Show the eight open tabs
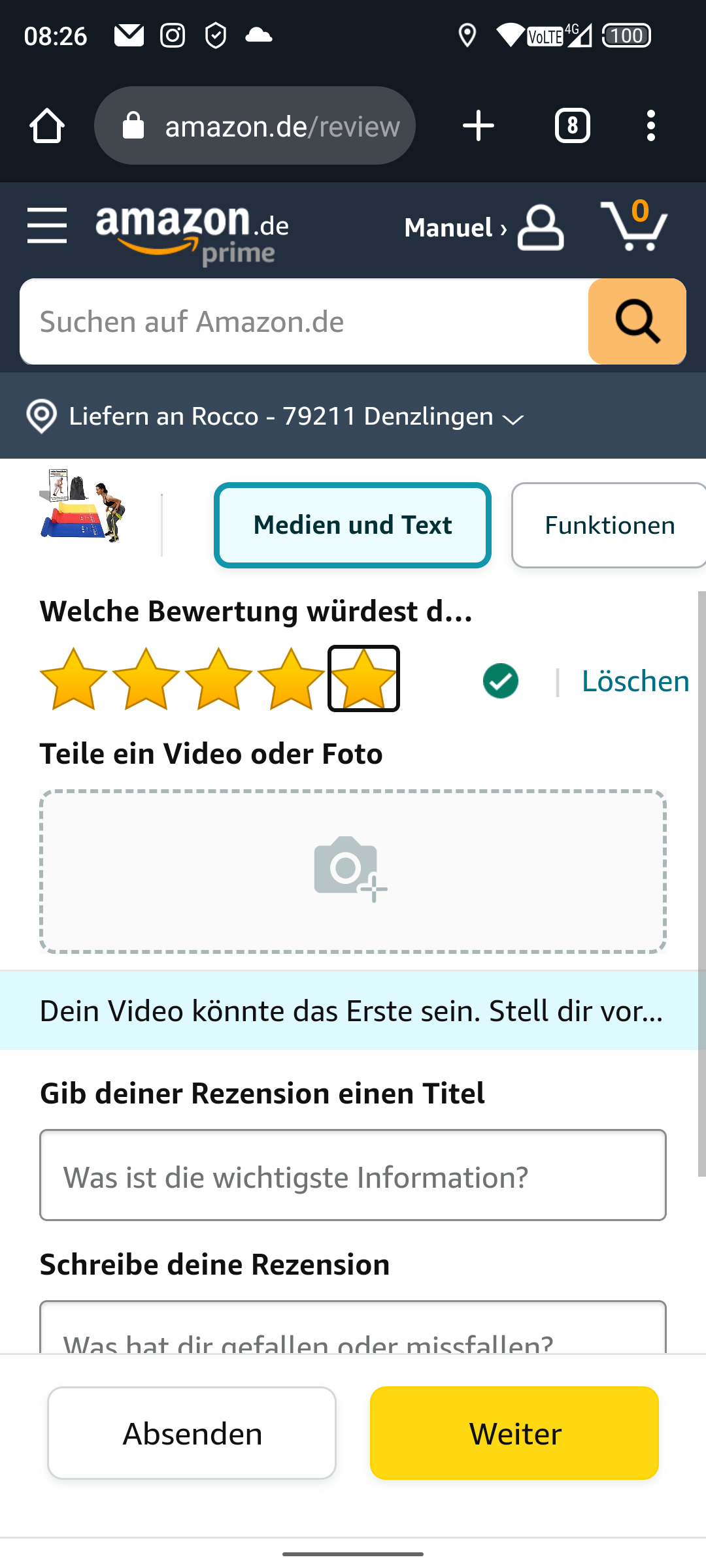Image resolution: width=706 pixels, height=1568 pixels. click(572, 125)
